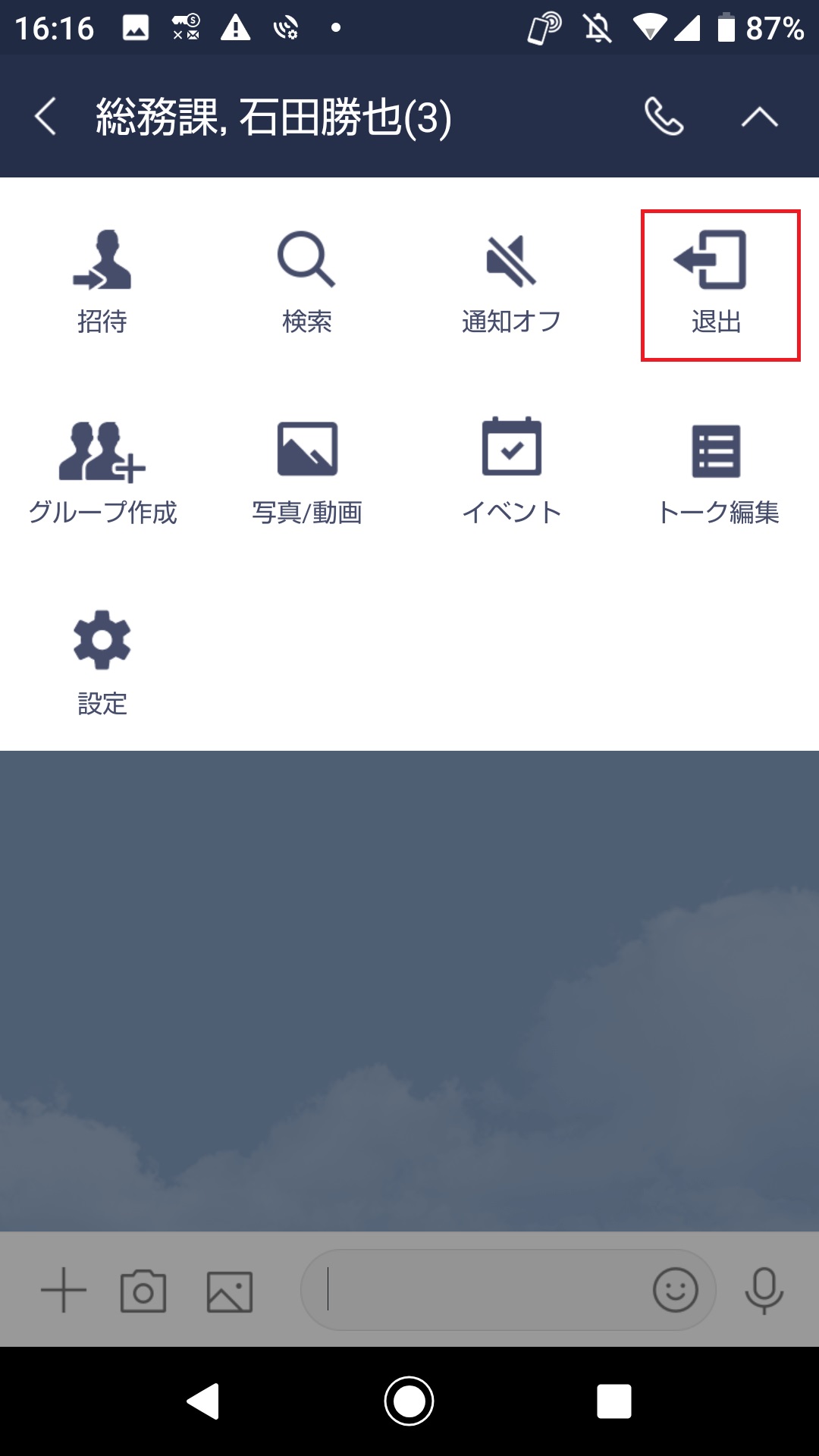Open 写真/動画 gallery
819x1456 pixels.
coord(307,473)
